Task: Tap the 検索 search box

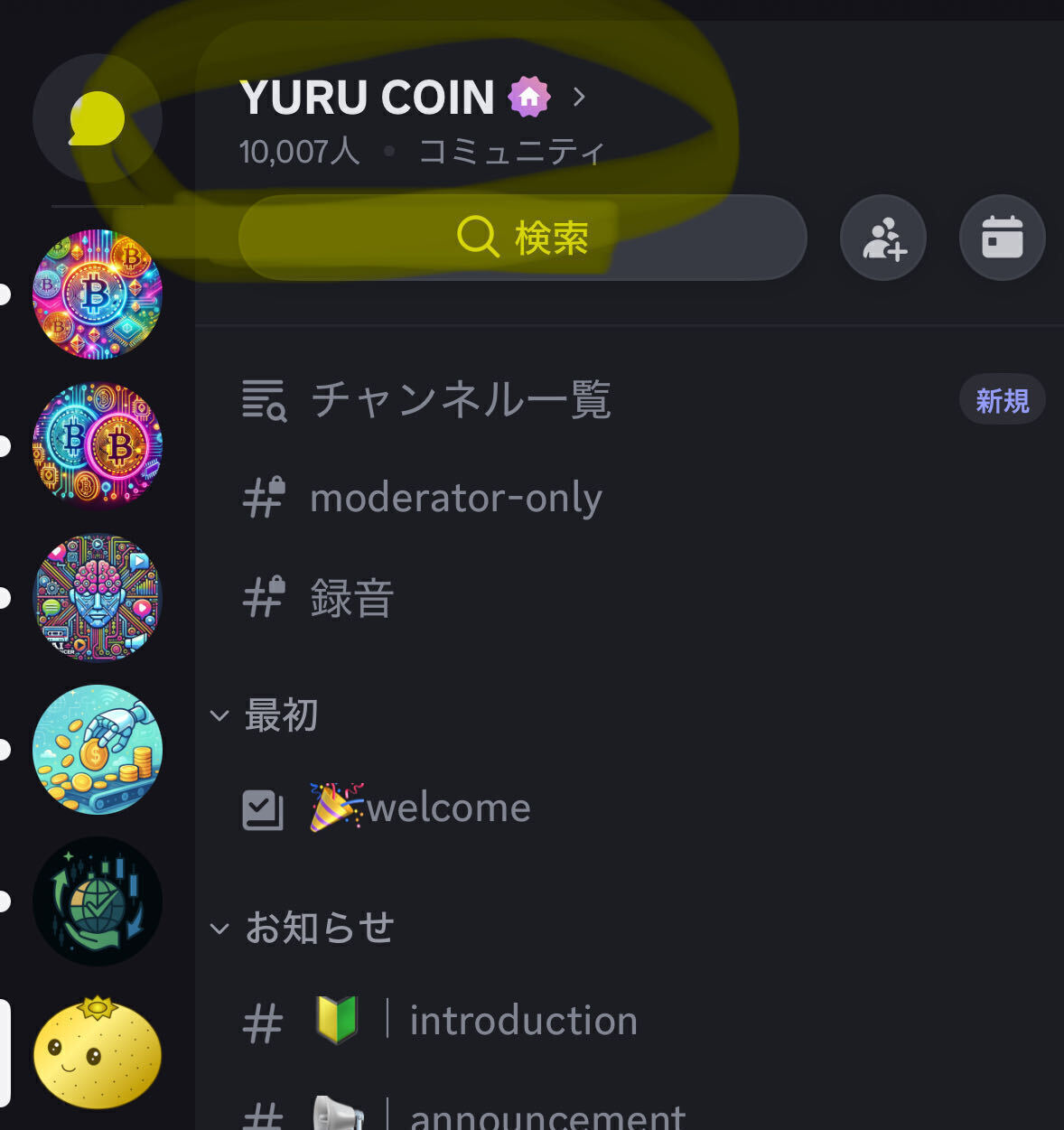Action: pos(522,238)
